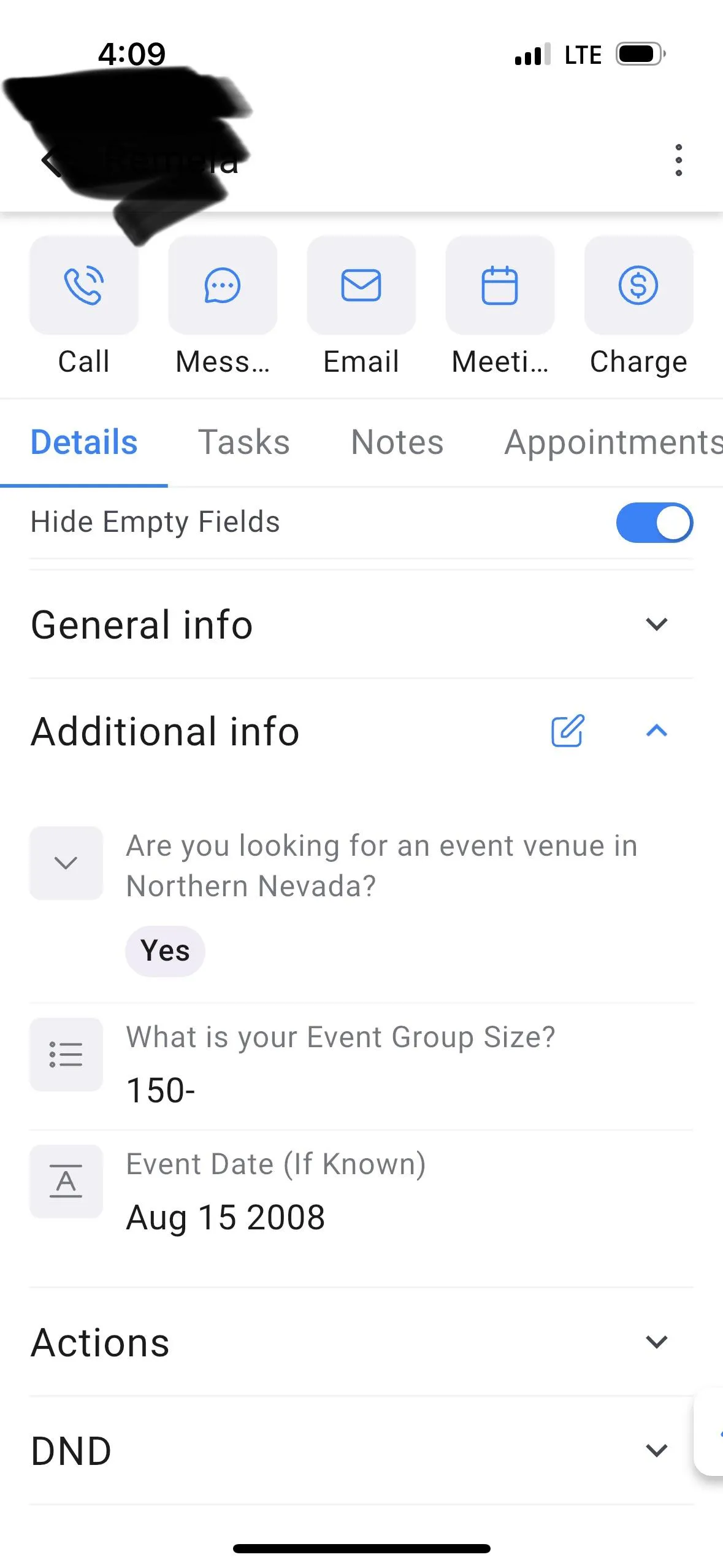Call this contact
Image resolution: width=723 pixels, height=1568 pixels.
[x=84, y=286]
